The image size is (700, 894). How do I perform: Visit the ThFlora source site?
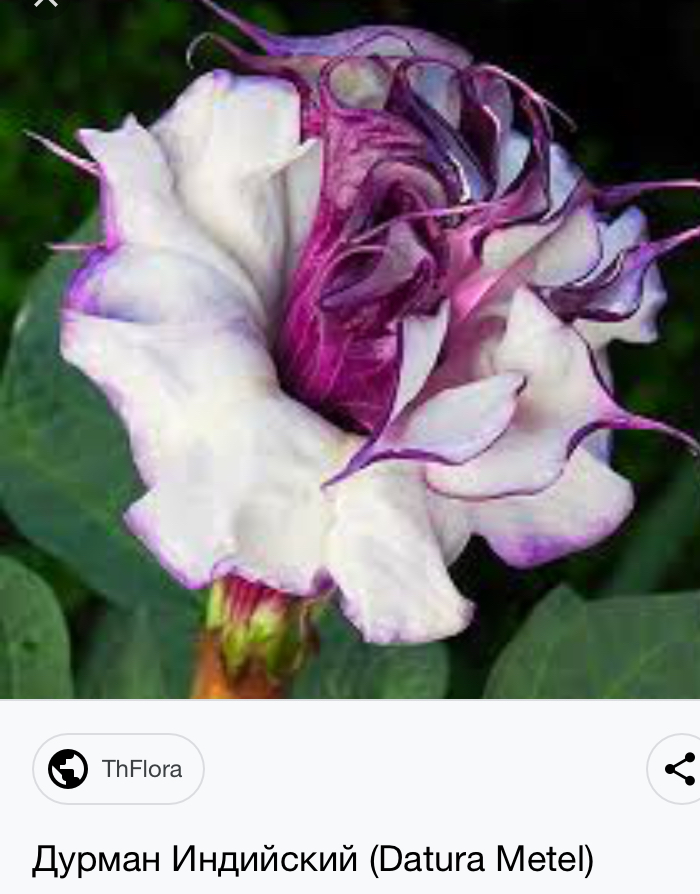click(x=118, y=769)
